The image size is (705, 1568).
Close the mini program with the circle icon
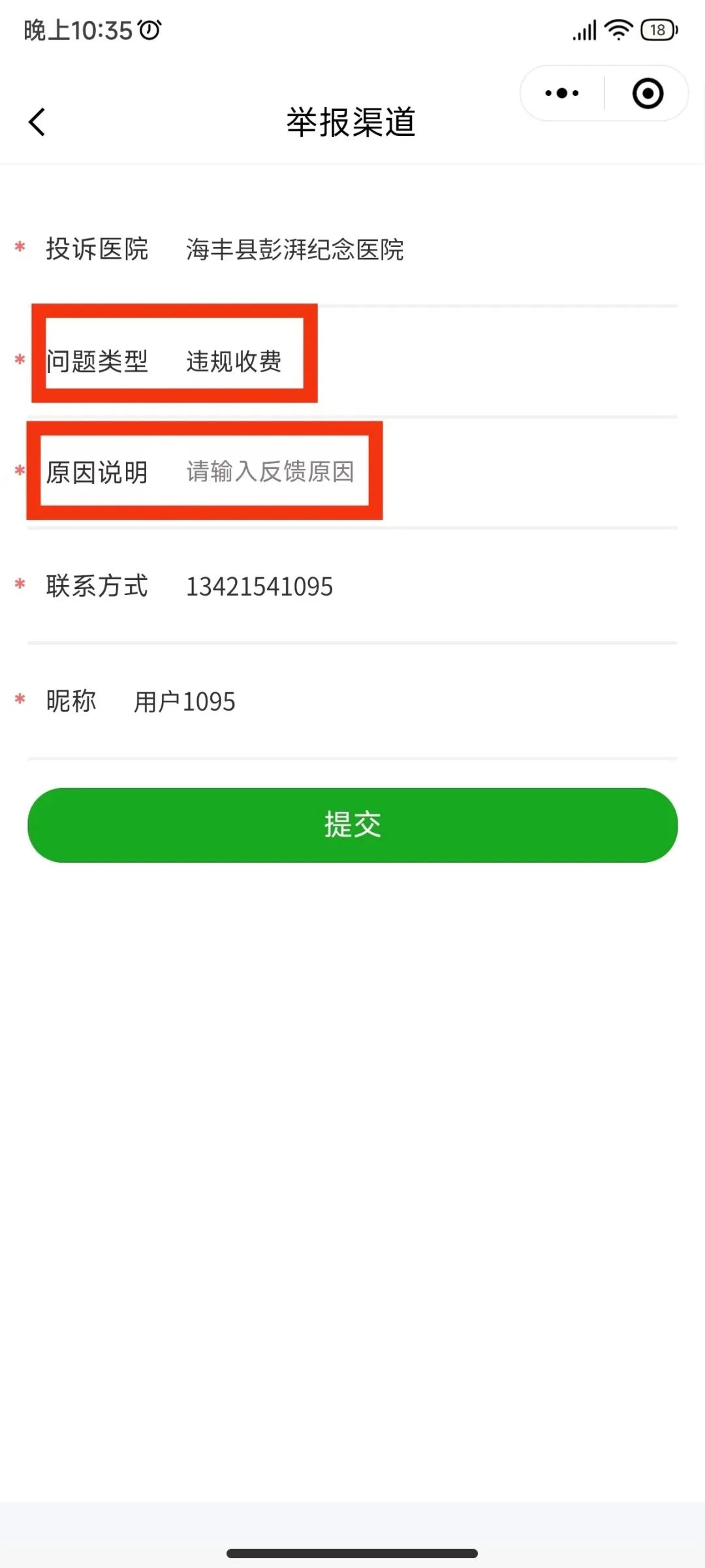648,93
